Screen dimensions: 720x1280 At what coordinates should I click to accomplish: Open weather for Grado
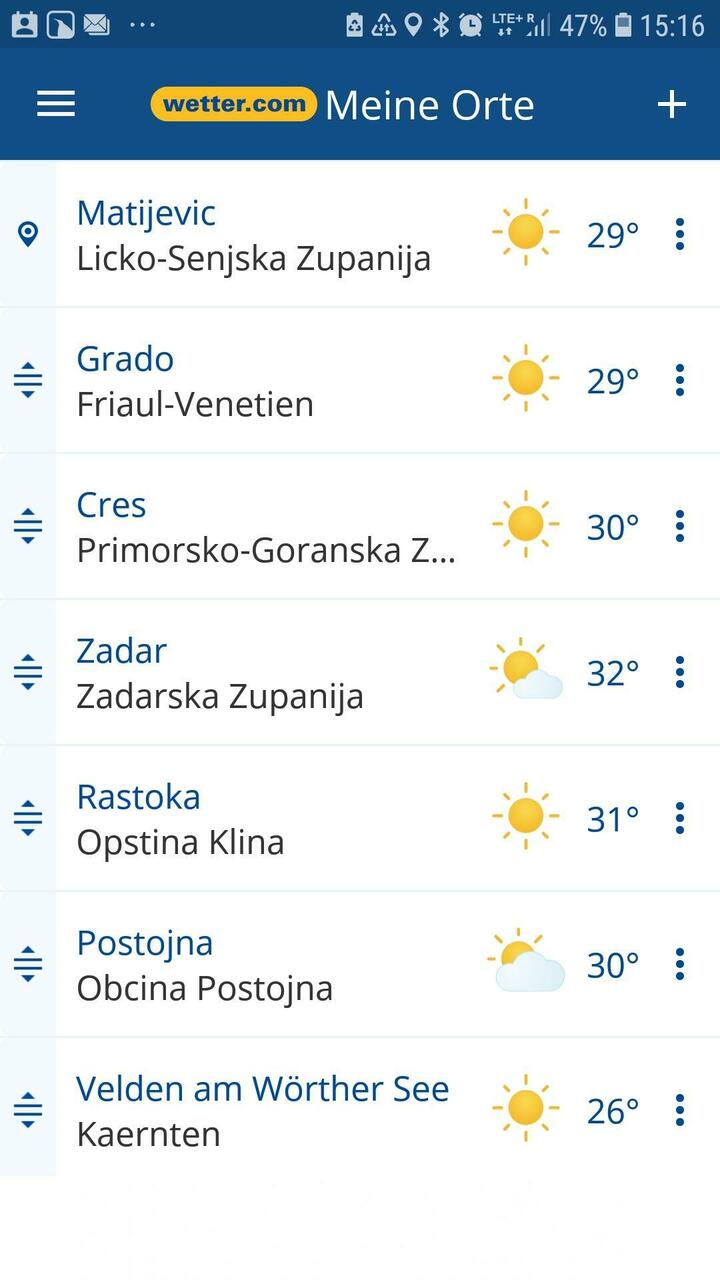click(x=360, y=380)
